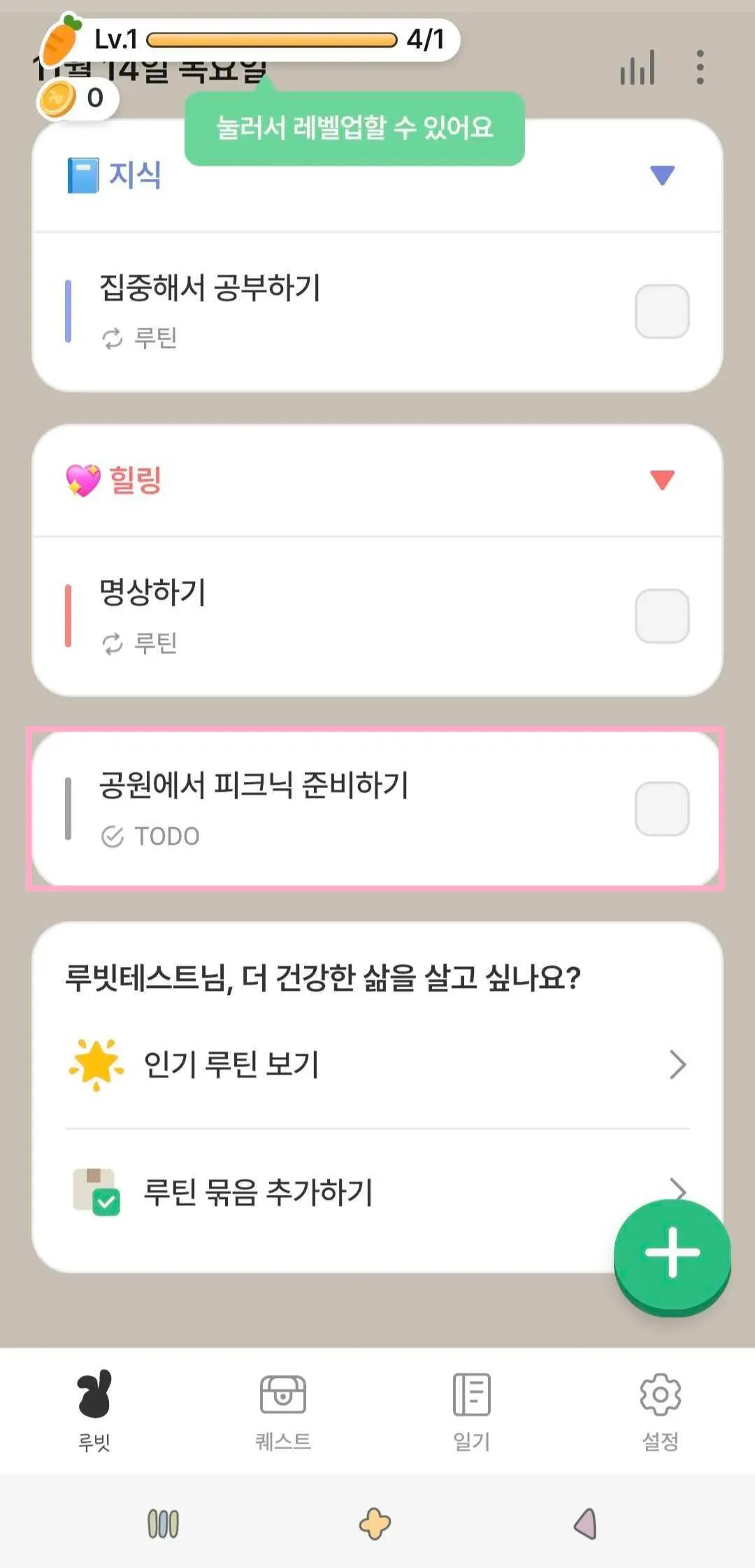Mark 명상하기 routine as done
Image resolution: width=755 pixels, height=1568 pixels.
click(x=661, y=616)
